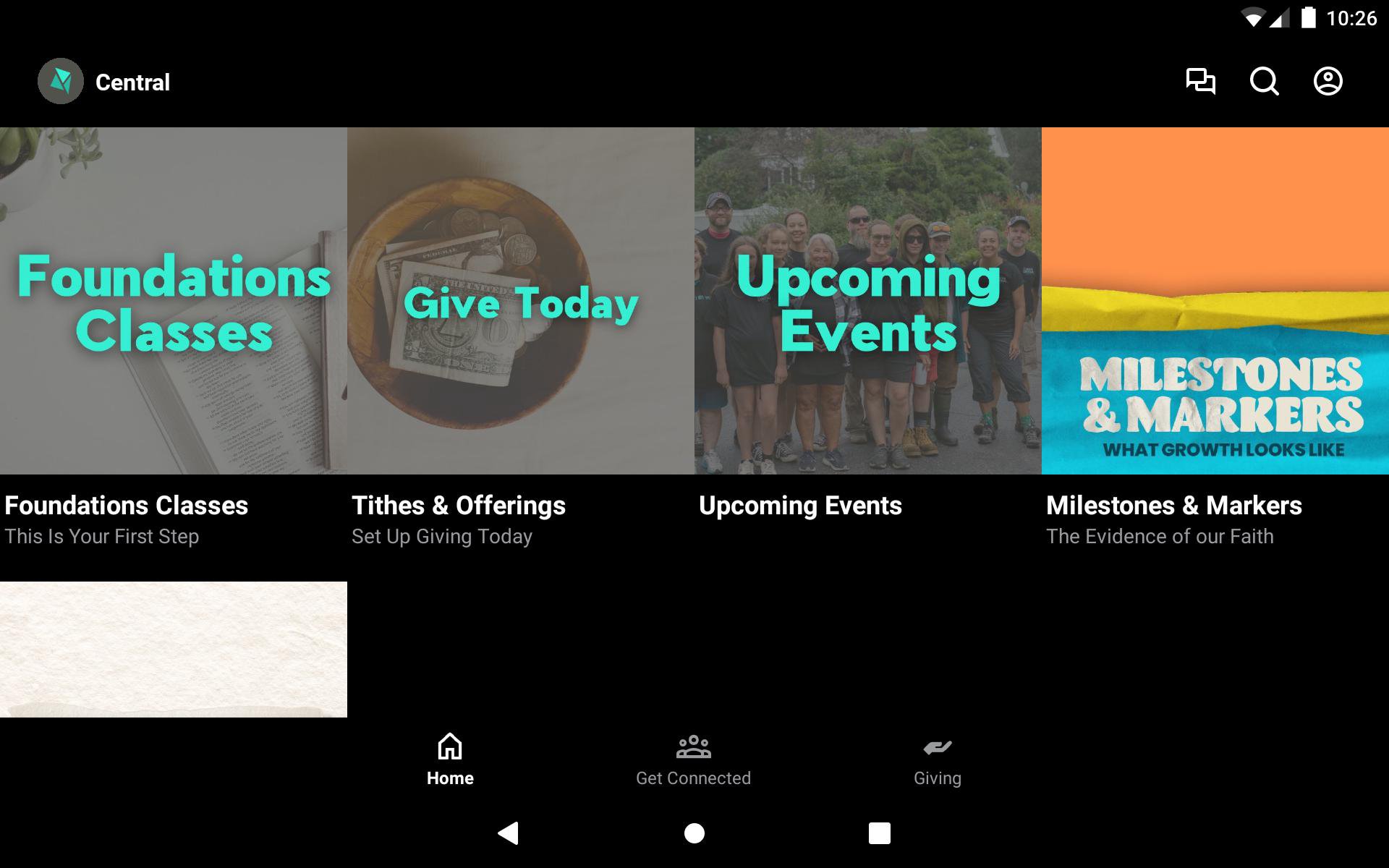Open the Tithes & Offerings card
The height and width of the screenshot is (868, 1389).
(521, 301)
